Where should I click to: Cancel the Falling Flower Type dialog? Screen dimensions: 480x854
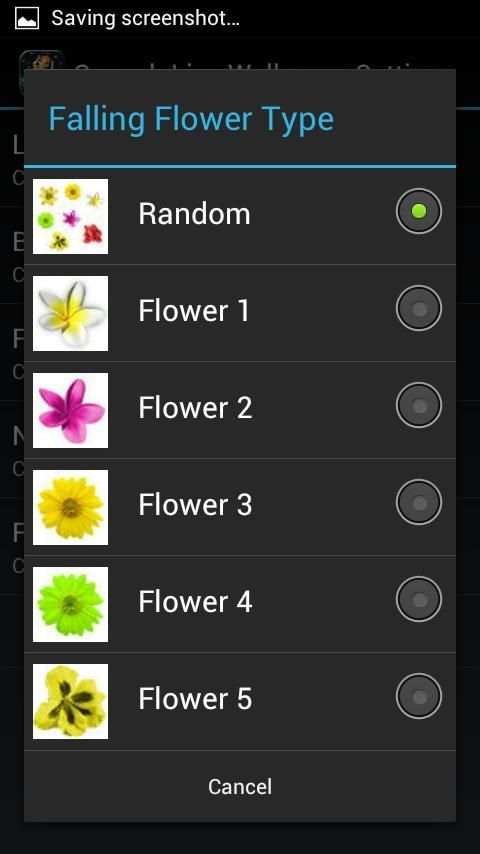click(x=240, y=786)
